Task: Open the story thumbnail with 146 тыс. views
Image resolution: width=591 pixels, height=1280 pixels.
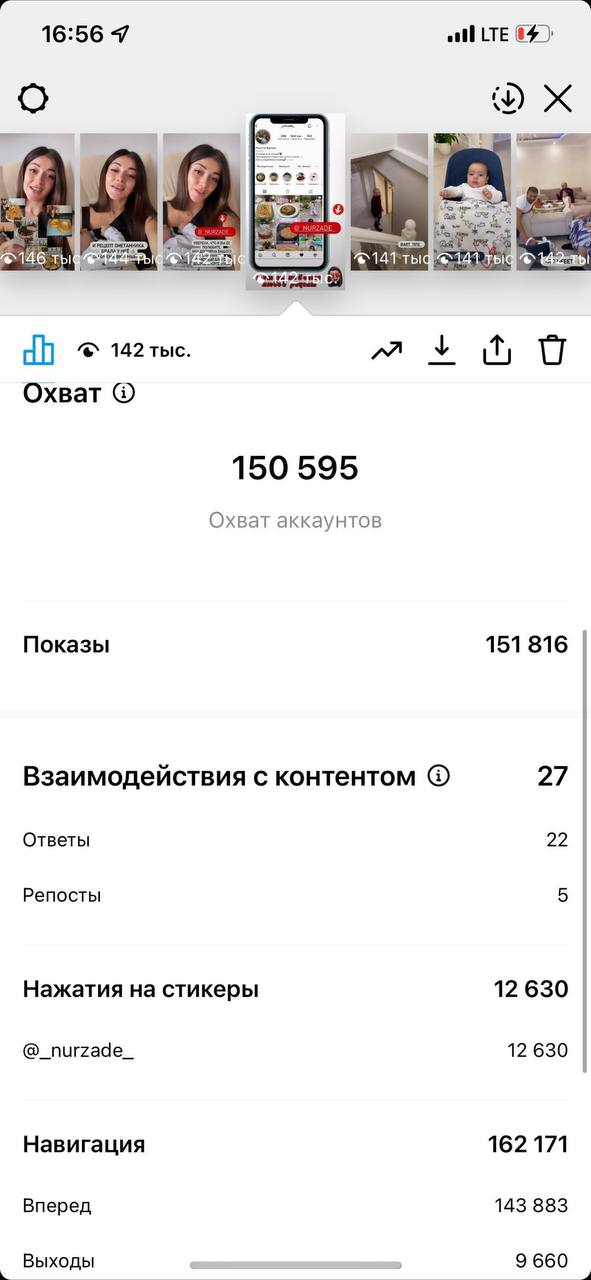Action: coord(36,202)
